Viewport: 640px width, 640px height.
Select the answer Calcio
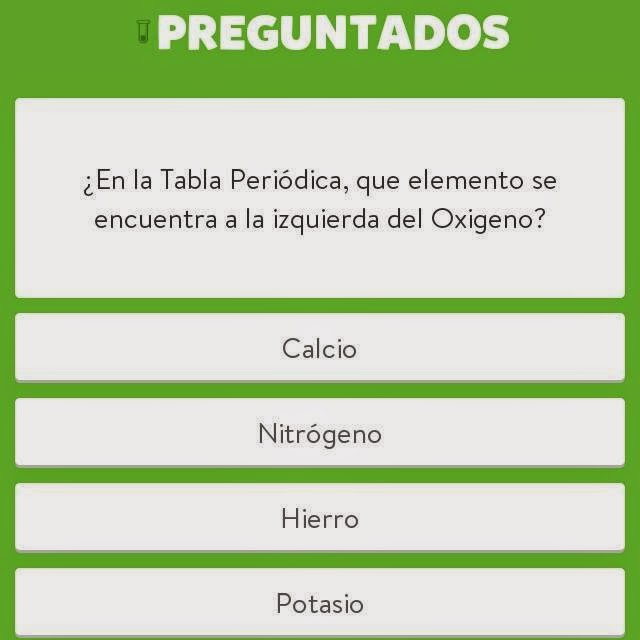[320, 348]
